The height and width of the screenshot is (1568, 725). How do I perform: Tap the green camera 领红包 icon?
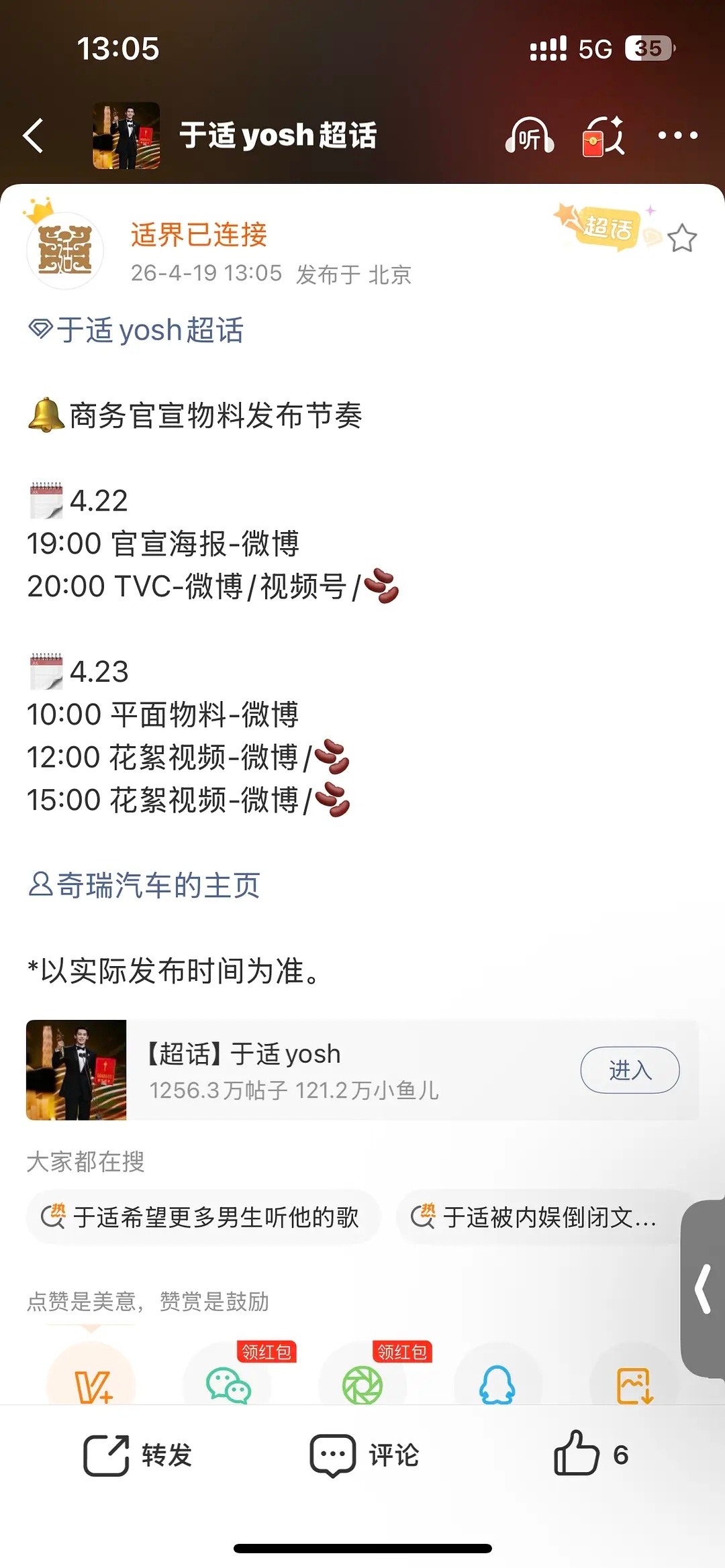click(362, 1383)
